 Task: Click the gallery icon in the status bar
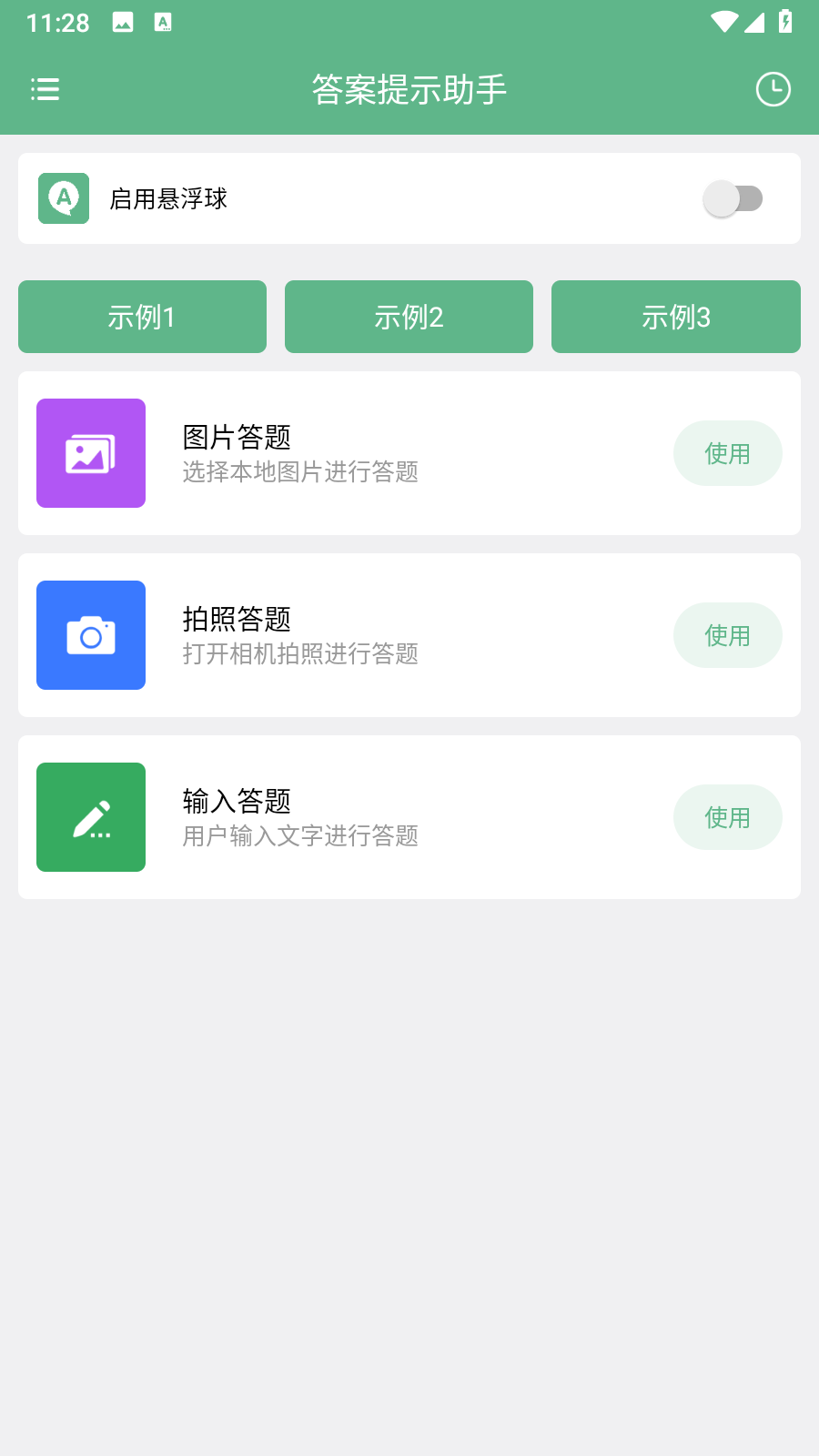[x=123, y=22]
